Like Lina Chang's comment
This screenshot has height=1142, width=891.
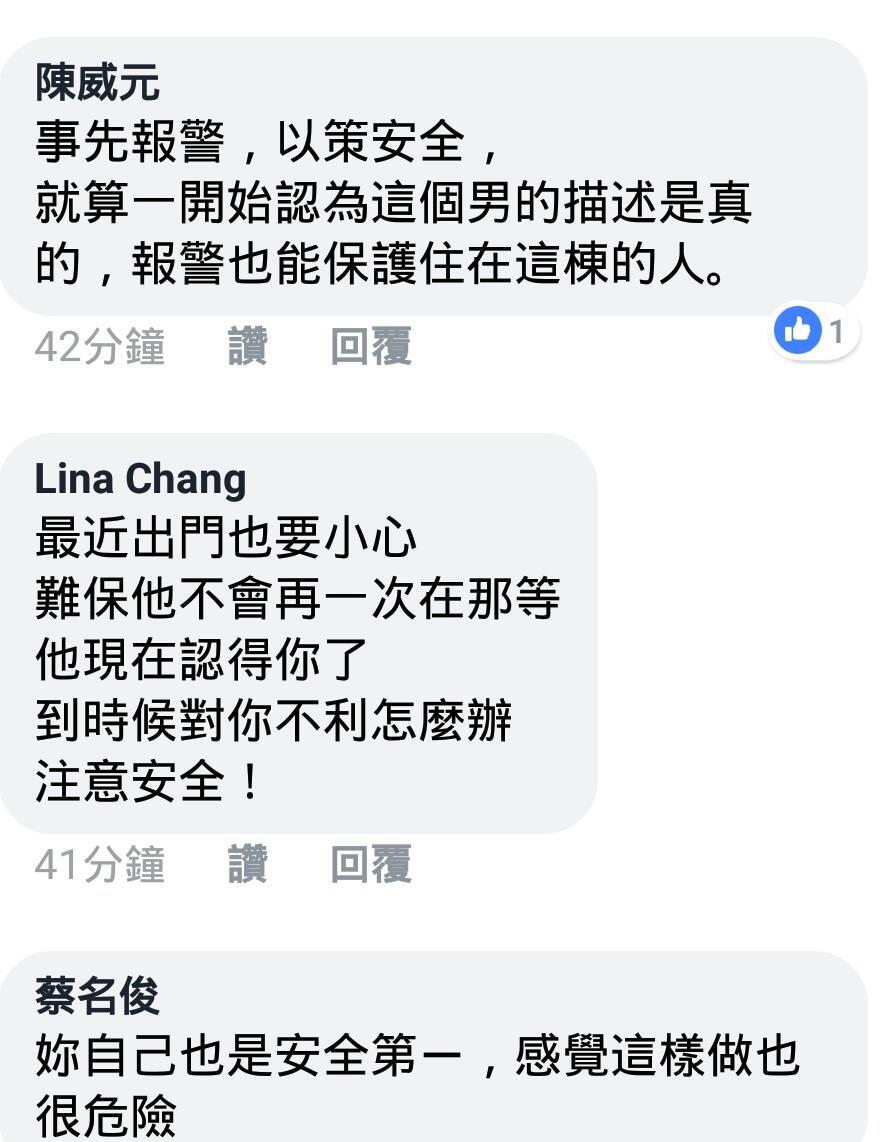coord(247,864)
